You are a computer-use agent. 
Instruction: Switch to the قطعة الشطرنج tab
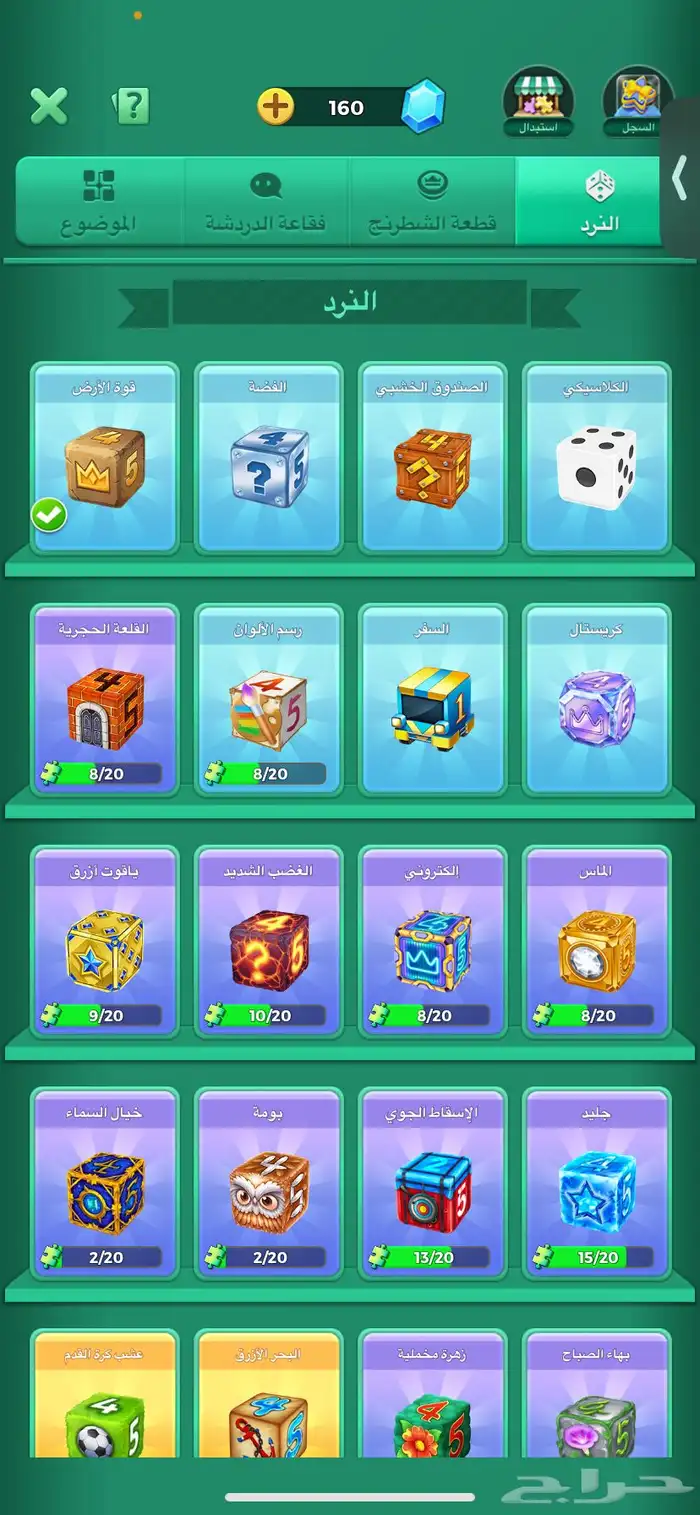tap(432, 201)
